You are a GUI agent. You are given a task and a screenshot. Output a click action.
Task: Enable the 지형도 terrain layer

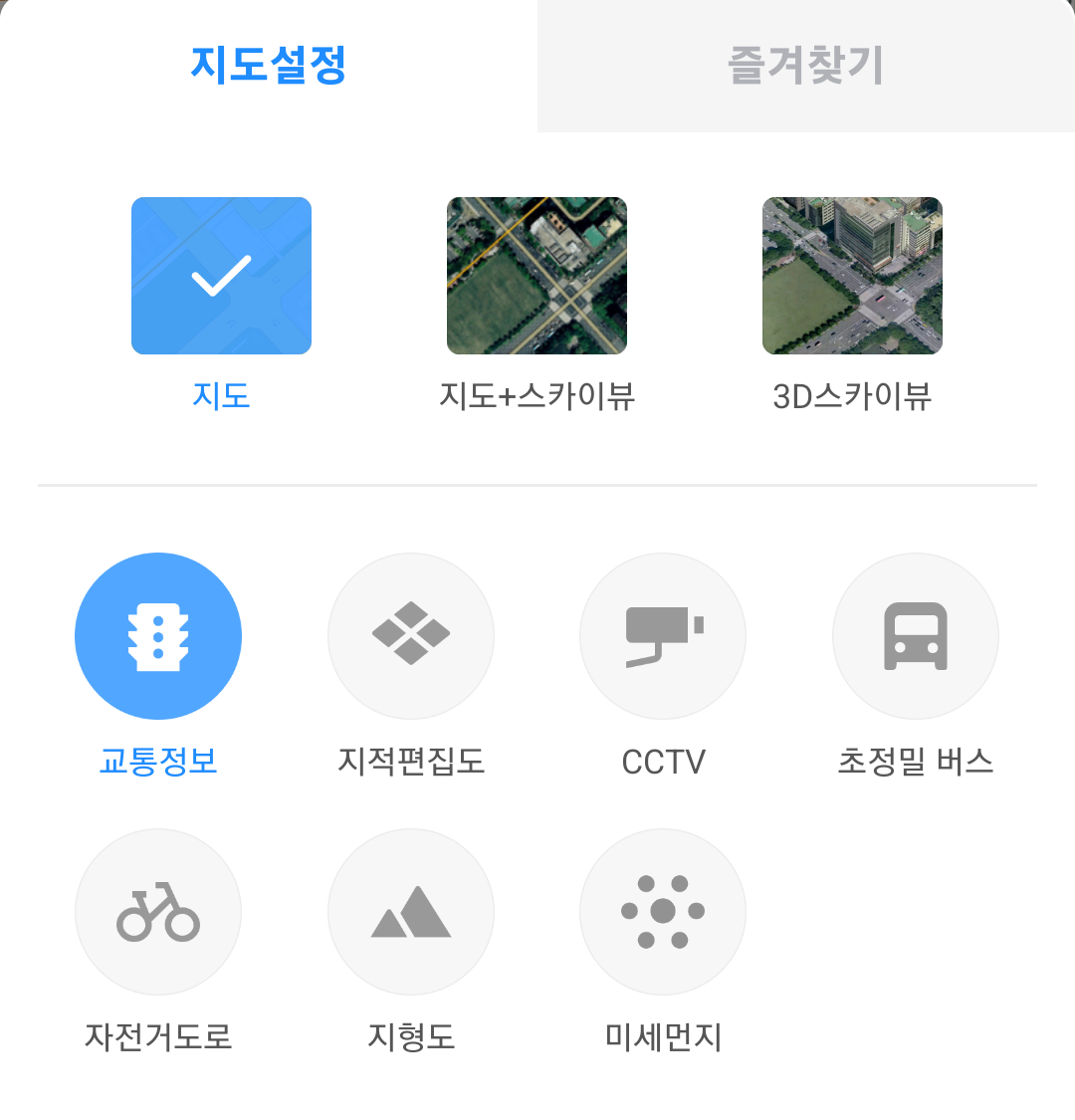click(x=411, y=912)
